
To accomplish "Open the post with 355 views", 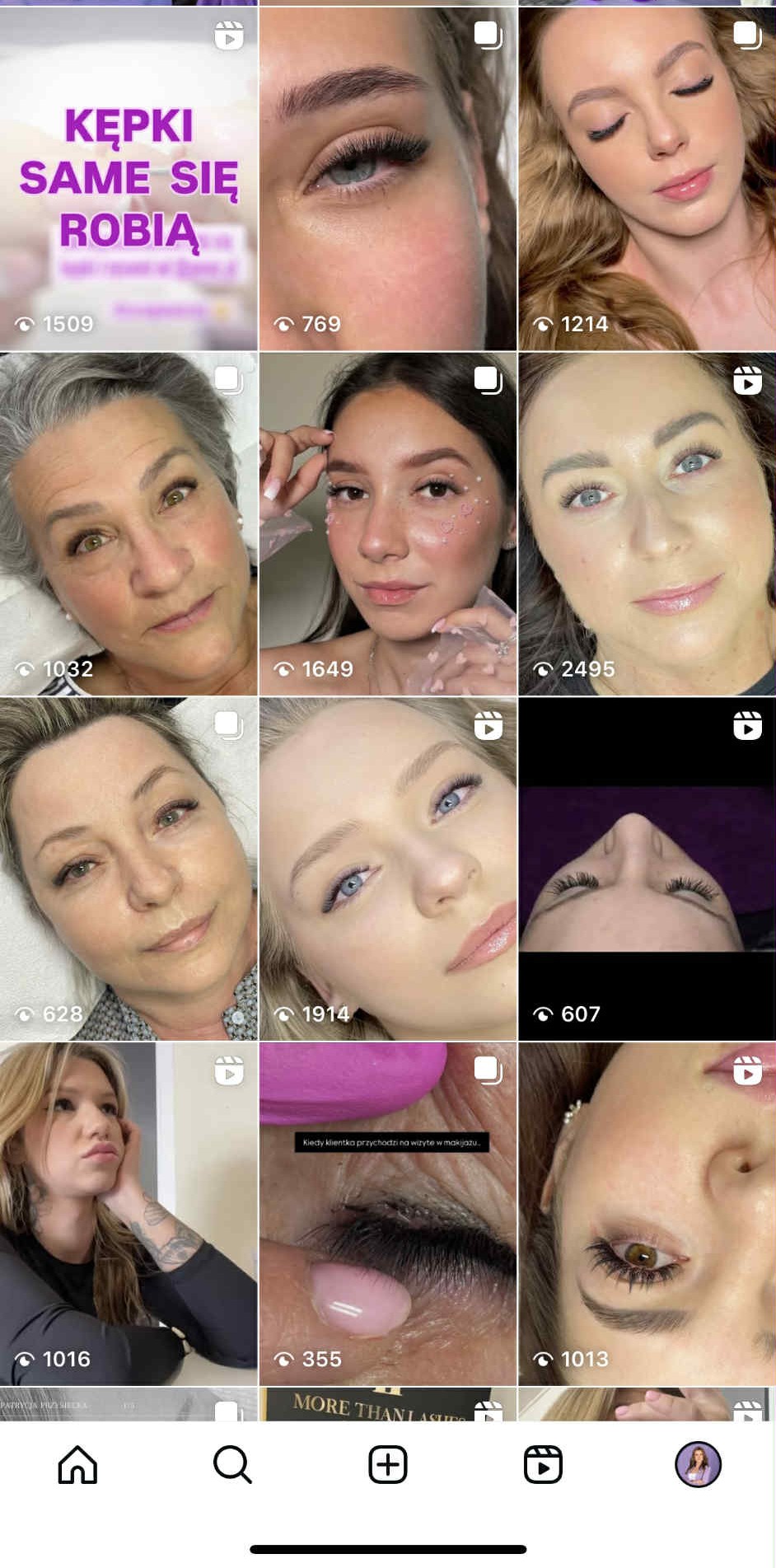I will point(387,1213).
